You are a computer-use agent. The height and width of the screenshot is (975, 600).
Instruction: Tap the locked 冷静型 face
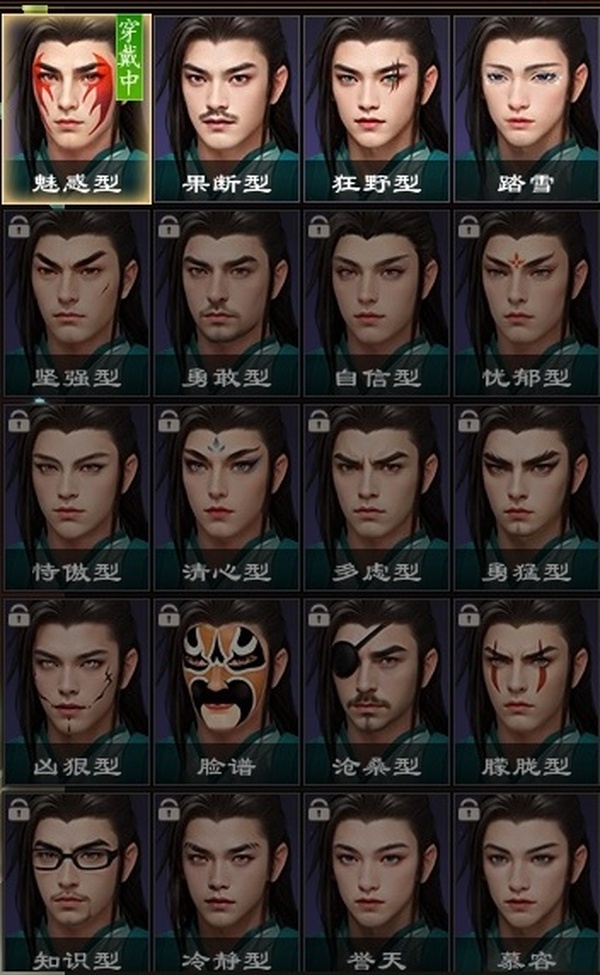pos(226,882)
